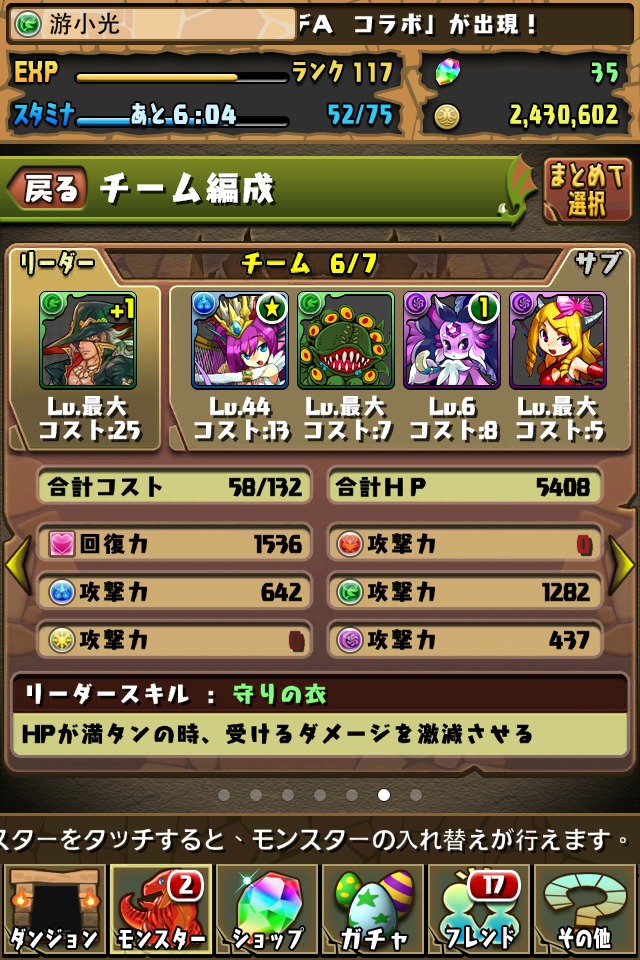The height and width of the screenshot is (960, 640).
Task: Select the Lv.44 sub monster
Action: click(240, 340)
